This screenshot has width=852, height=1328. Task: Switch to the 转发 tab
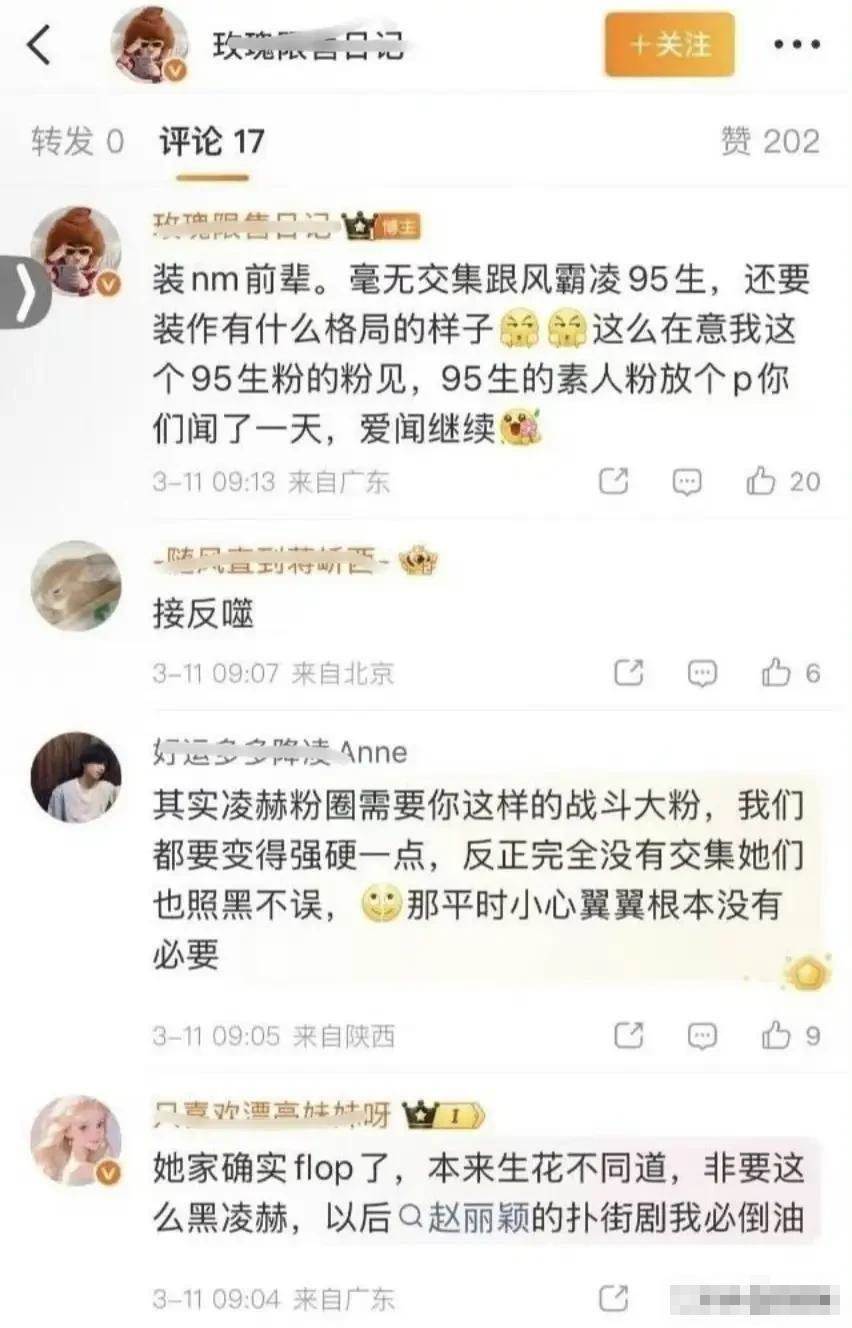click(x=78, y=142)
